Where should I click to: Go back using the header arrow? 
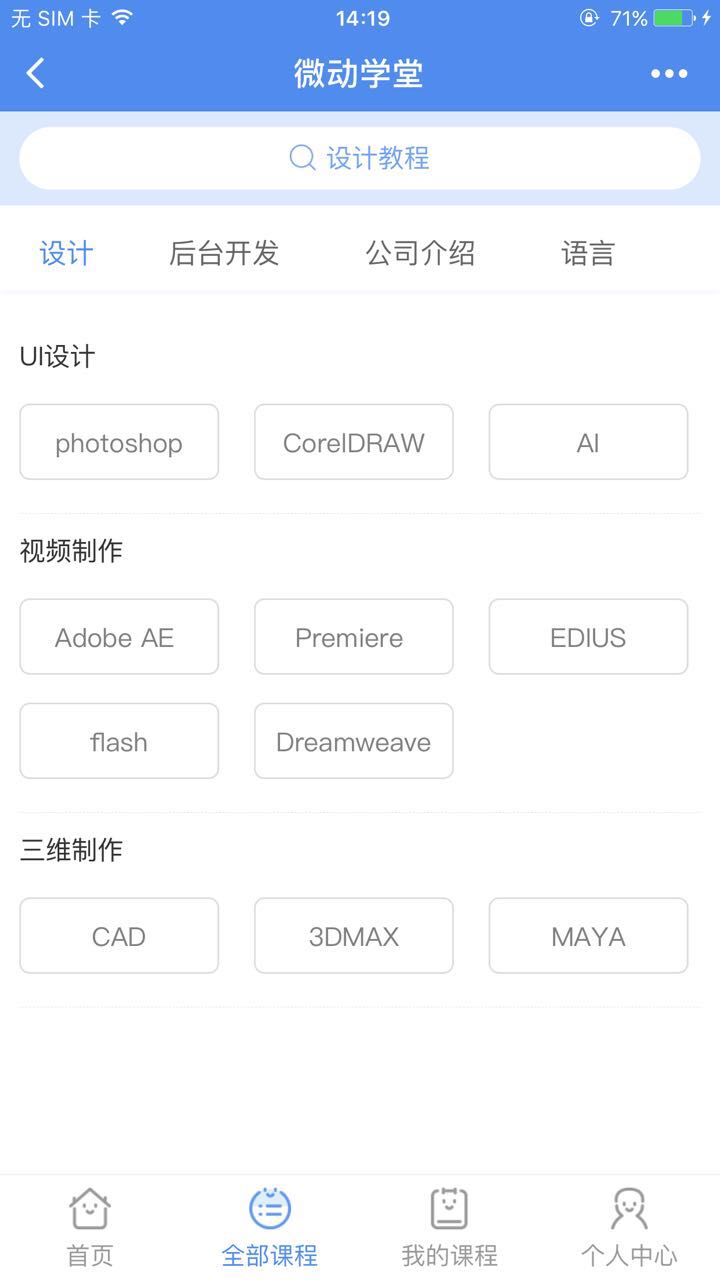point(36,73)
